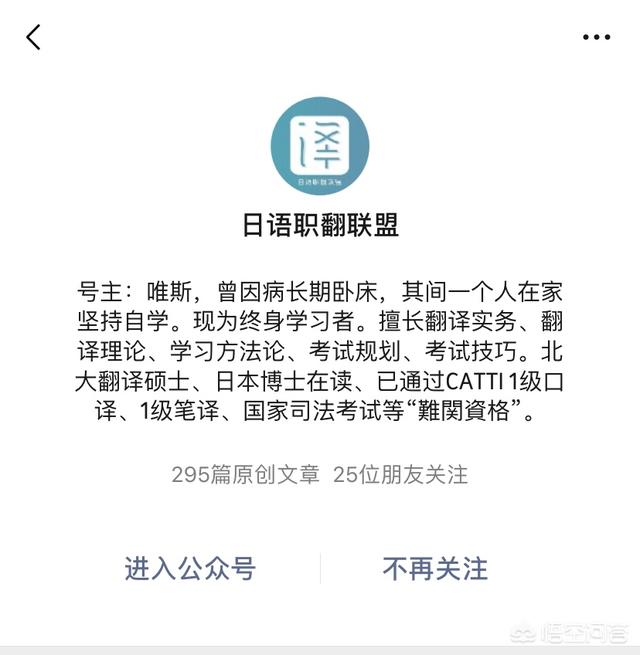Unfollow via 不再关注
The width and height of the screenshot is (640, 655).
click(435, 569)
